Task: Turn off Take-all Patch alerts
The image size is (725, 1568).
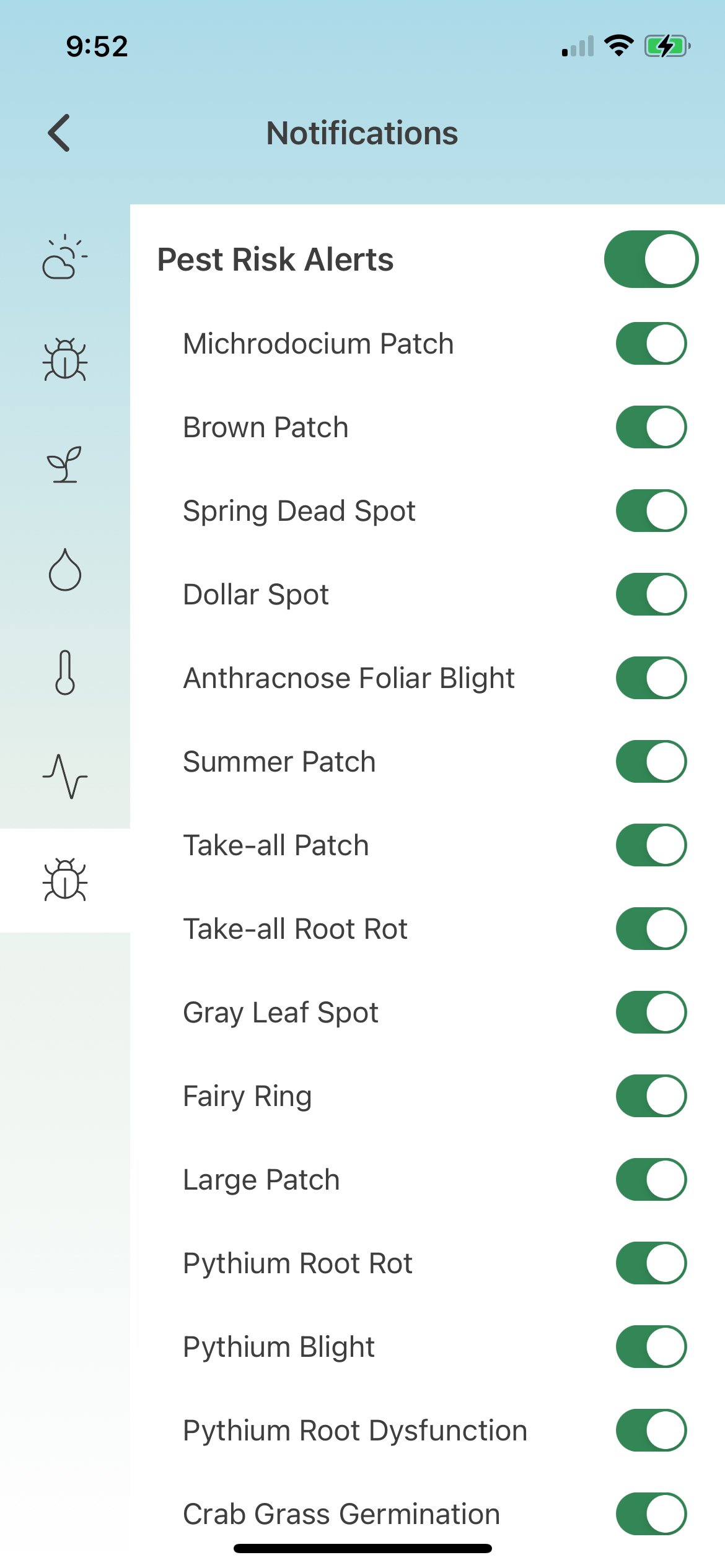Action: 651,845
